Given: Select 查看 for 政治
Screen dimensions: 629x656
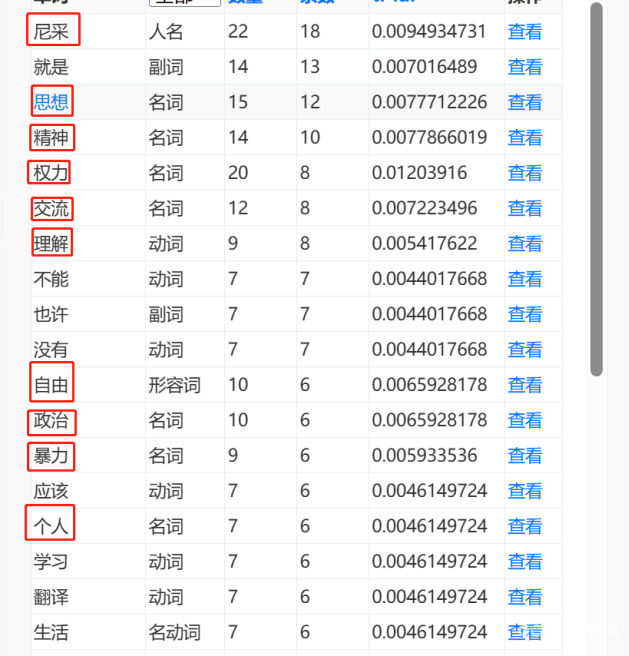Looking at the screenshot, I should 525,420.
